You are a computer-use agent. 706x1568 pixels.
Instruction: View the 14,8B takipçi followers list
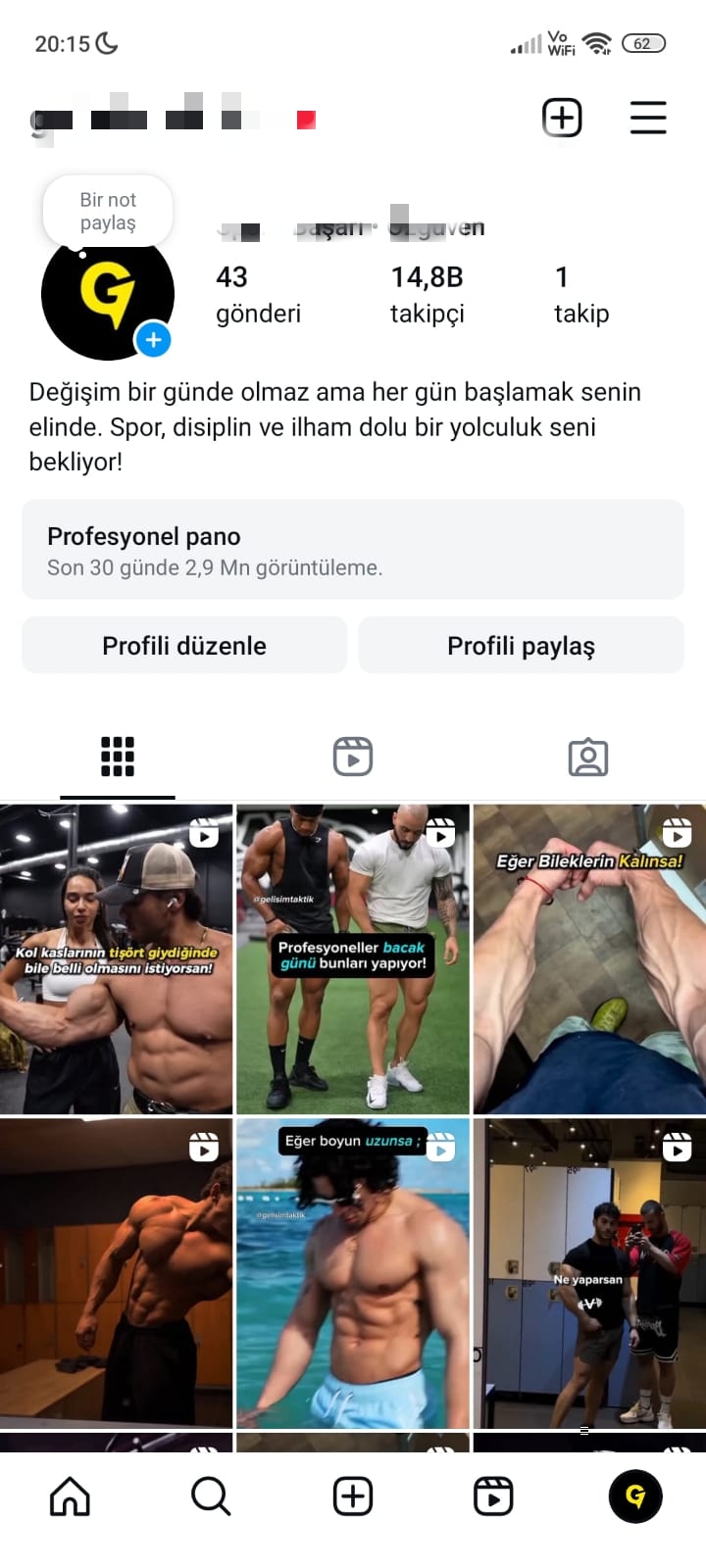coord(427,294)
